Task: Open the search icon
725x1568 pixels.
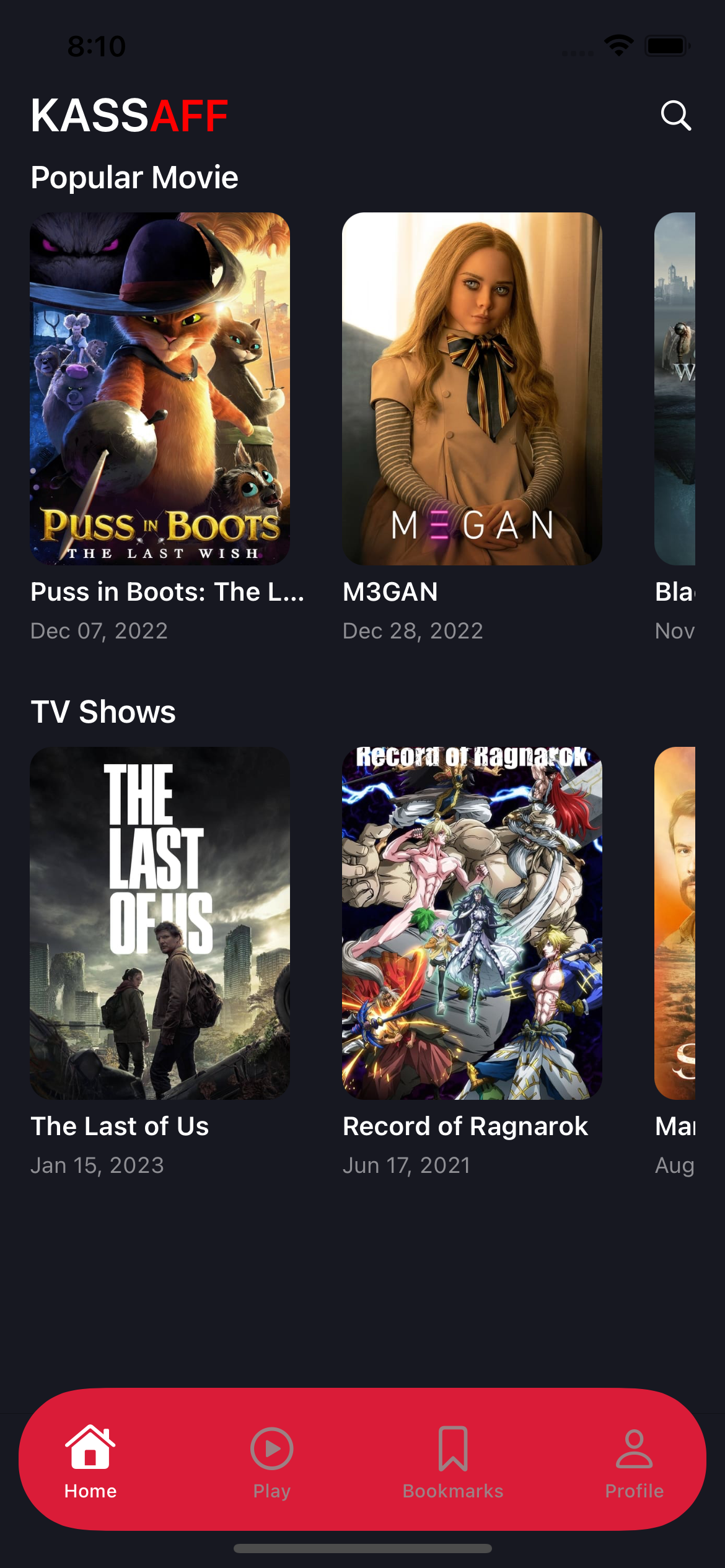Action: coord(675,116)
